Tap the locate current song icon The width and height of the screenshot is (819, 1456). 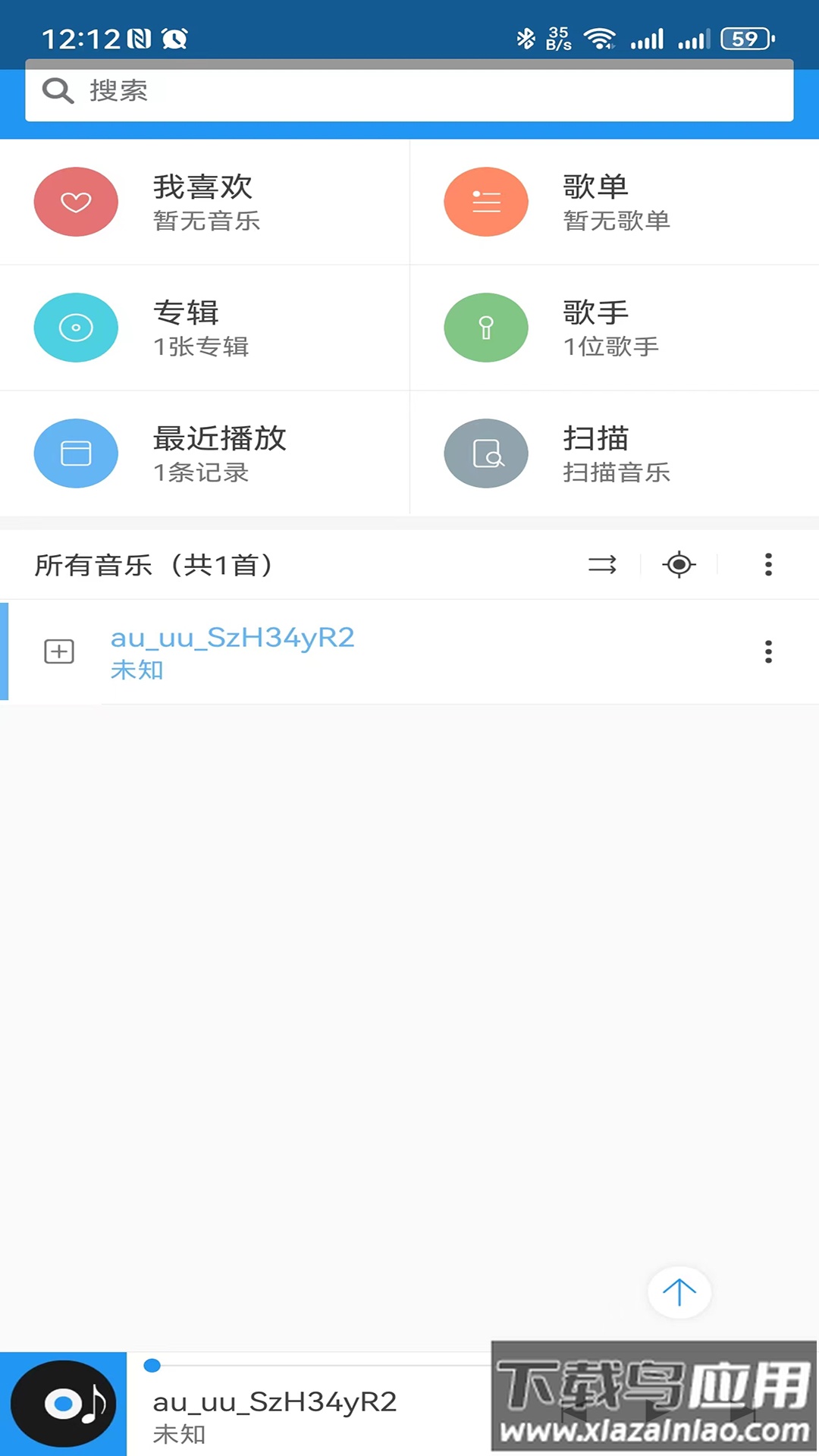point(679,564)
